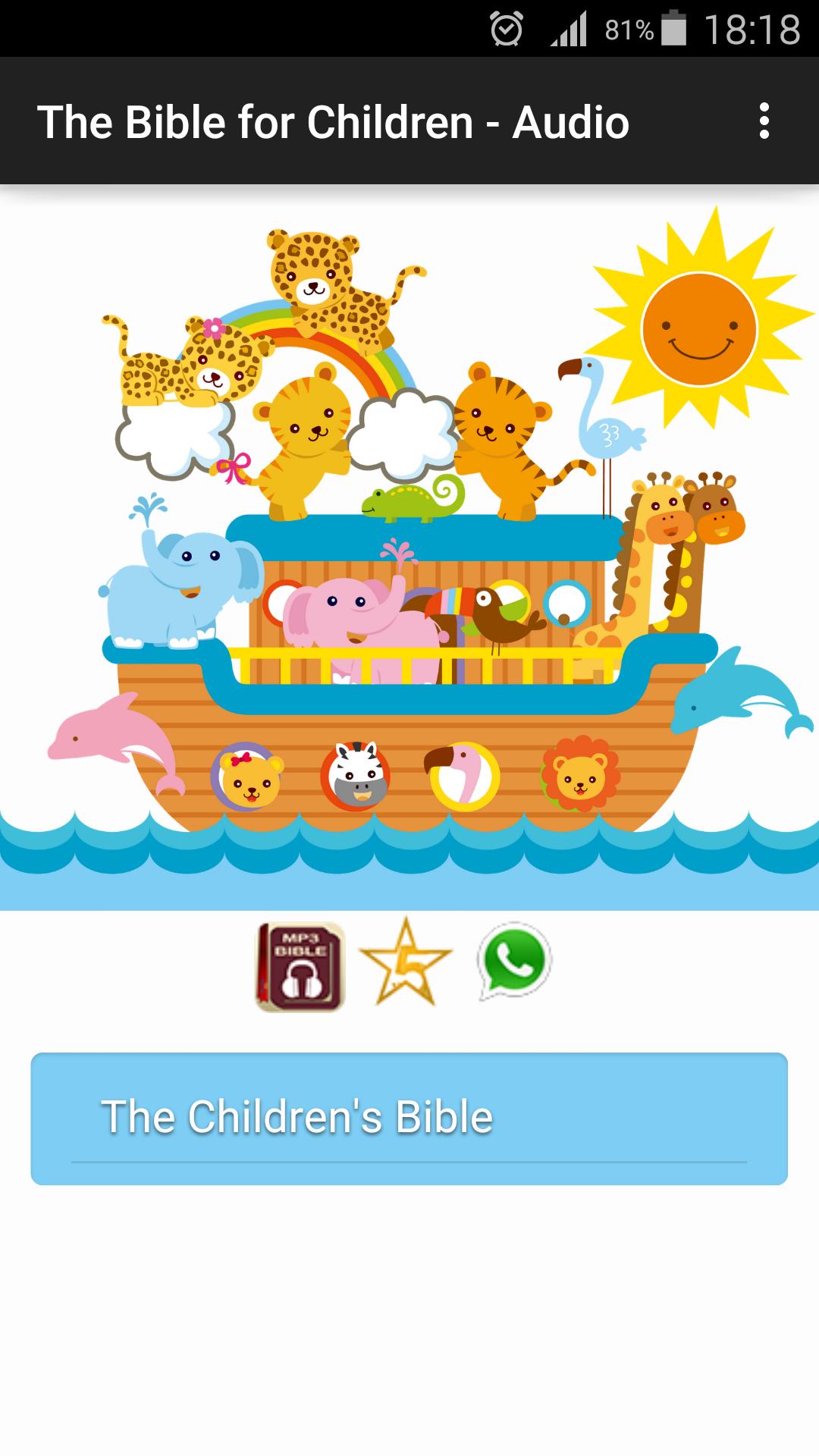Click the alarm clock status icon
The height and width of the screenshot is (1456, 819).
coord(507,29)
